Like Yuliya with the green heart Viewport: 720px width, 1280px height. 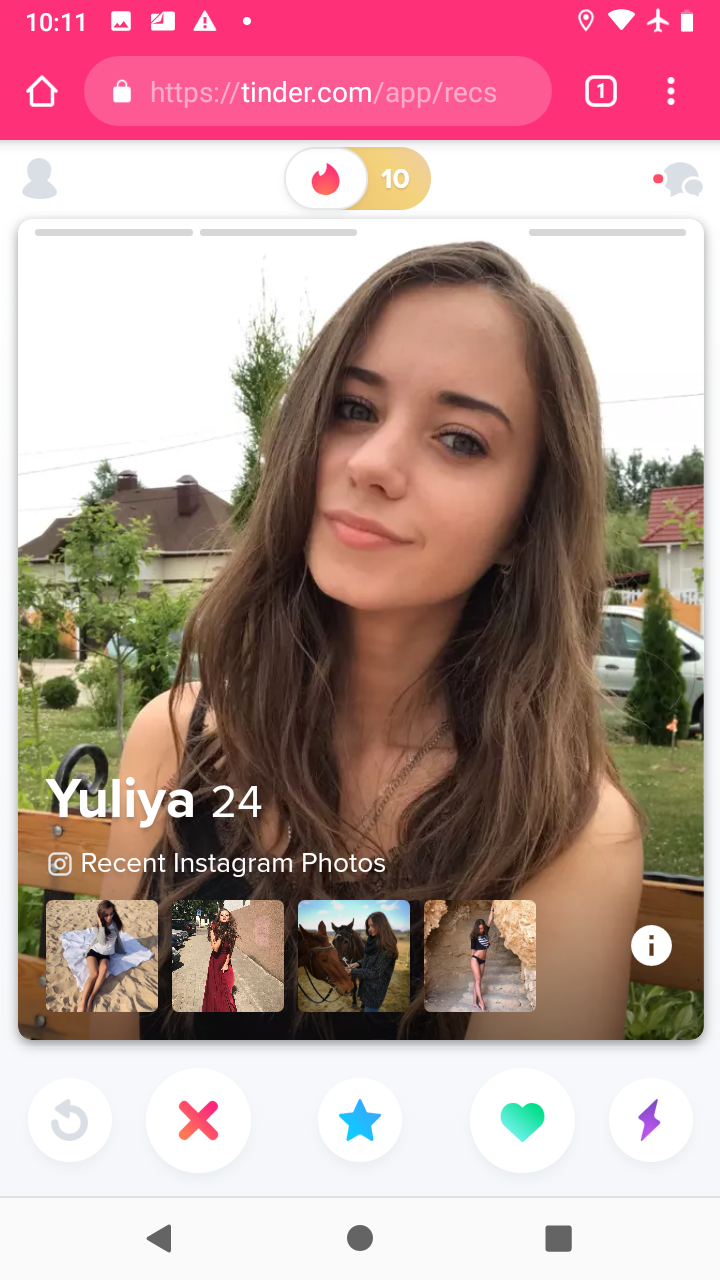click(522, 1121)
